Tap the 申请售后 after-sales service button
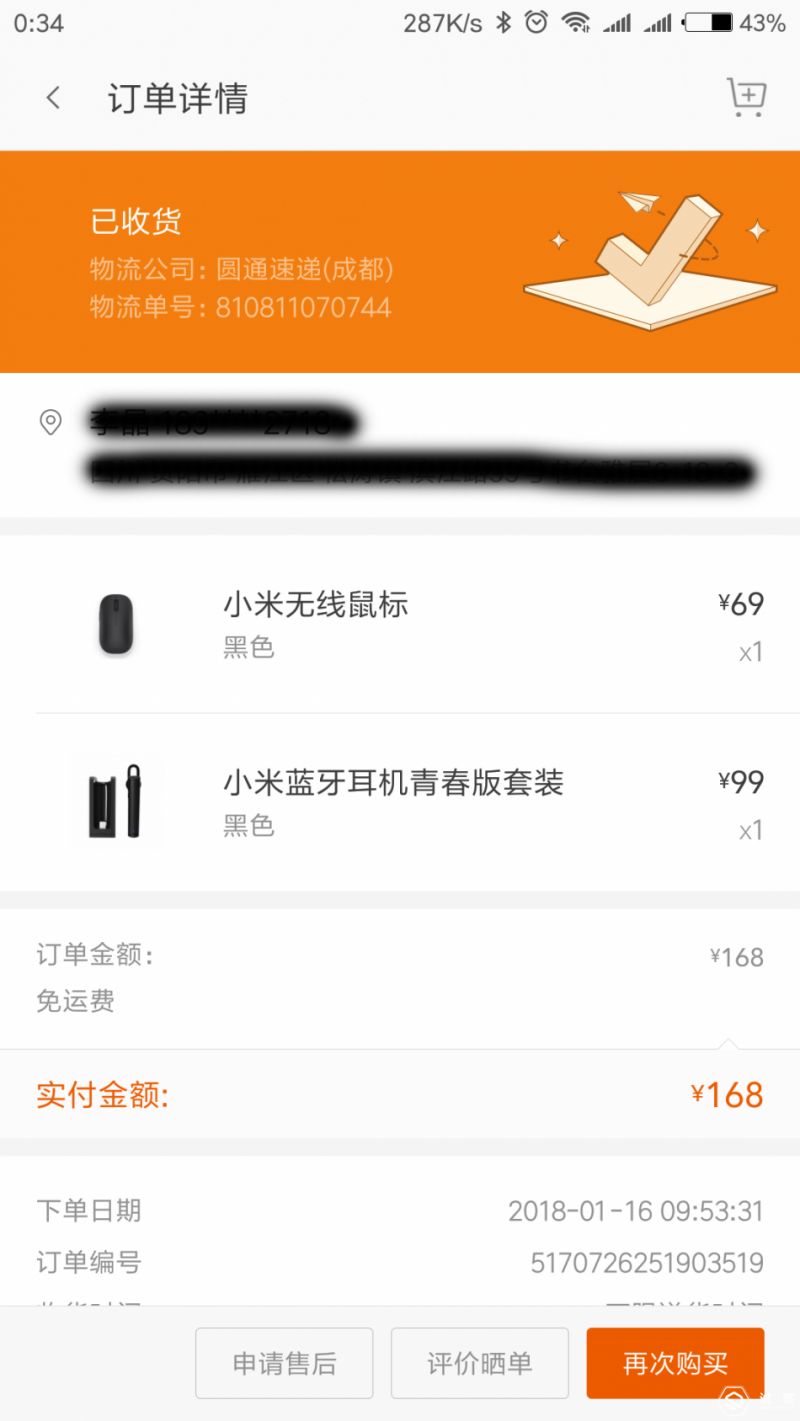The image size is (800, 1421). point(284,1362)
